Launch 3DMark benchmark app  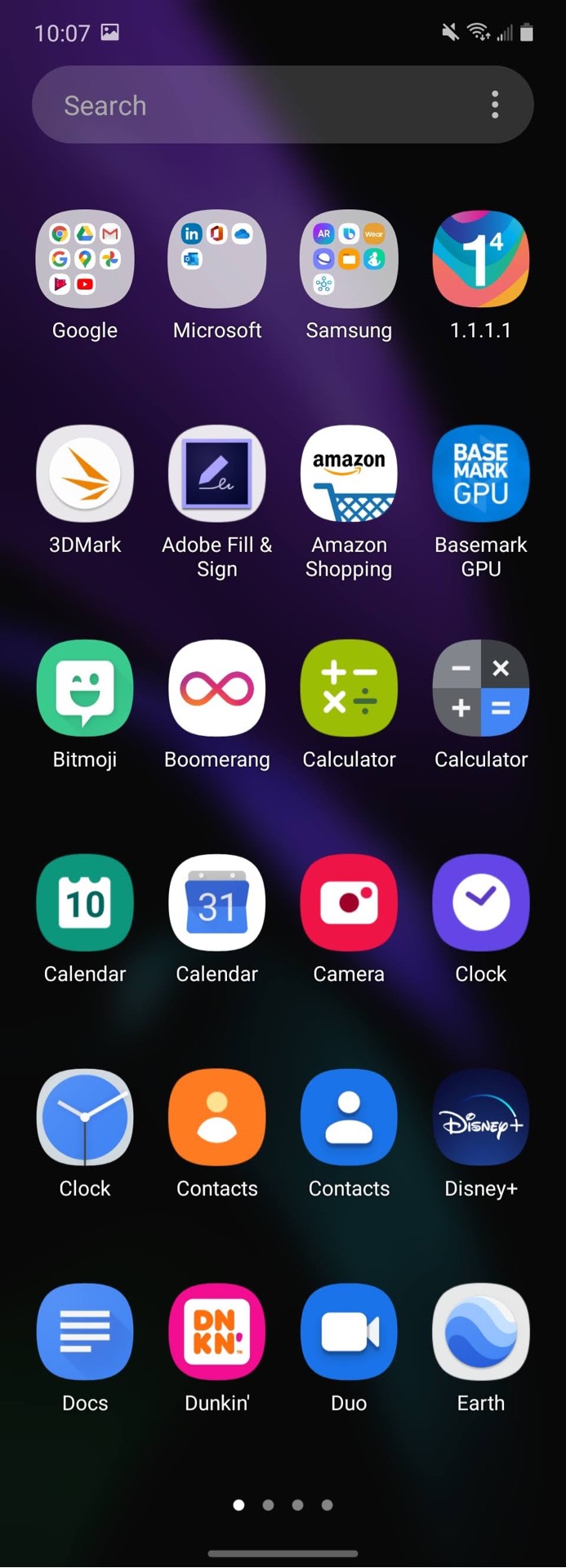85,474
